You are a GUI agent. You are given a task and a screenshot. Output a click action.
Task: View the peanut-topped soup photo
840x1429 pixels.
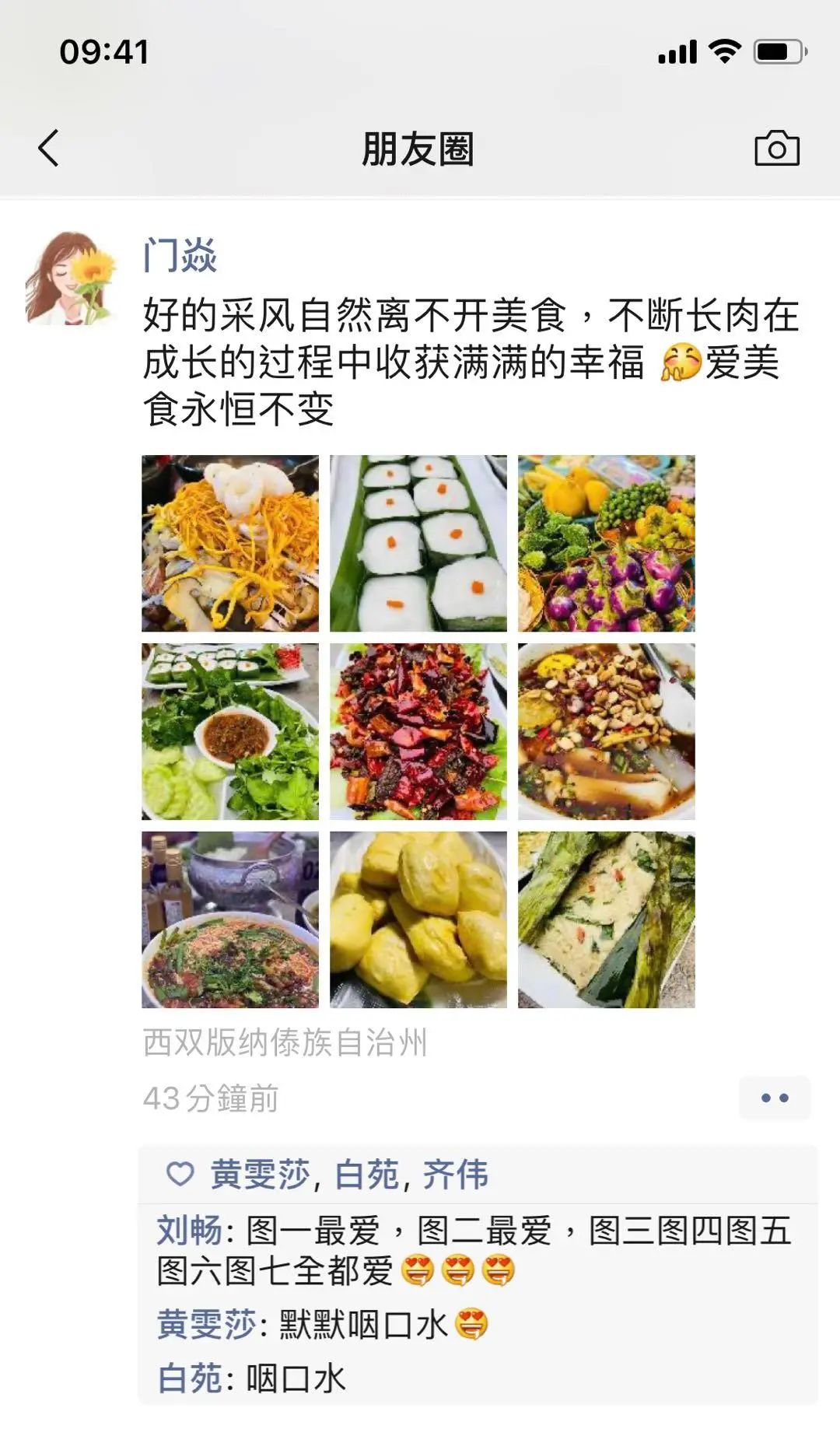click(x=607, y=731)
